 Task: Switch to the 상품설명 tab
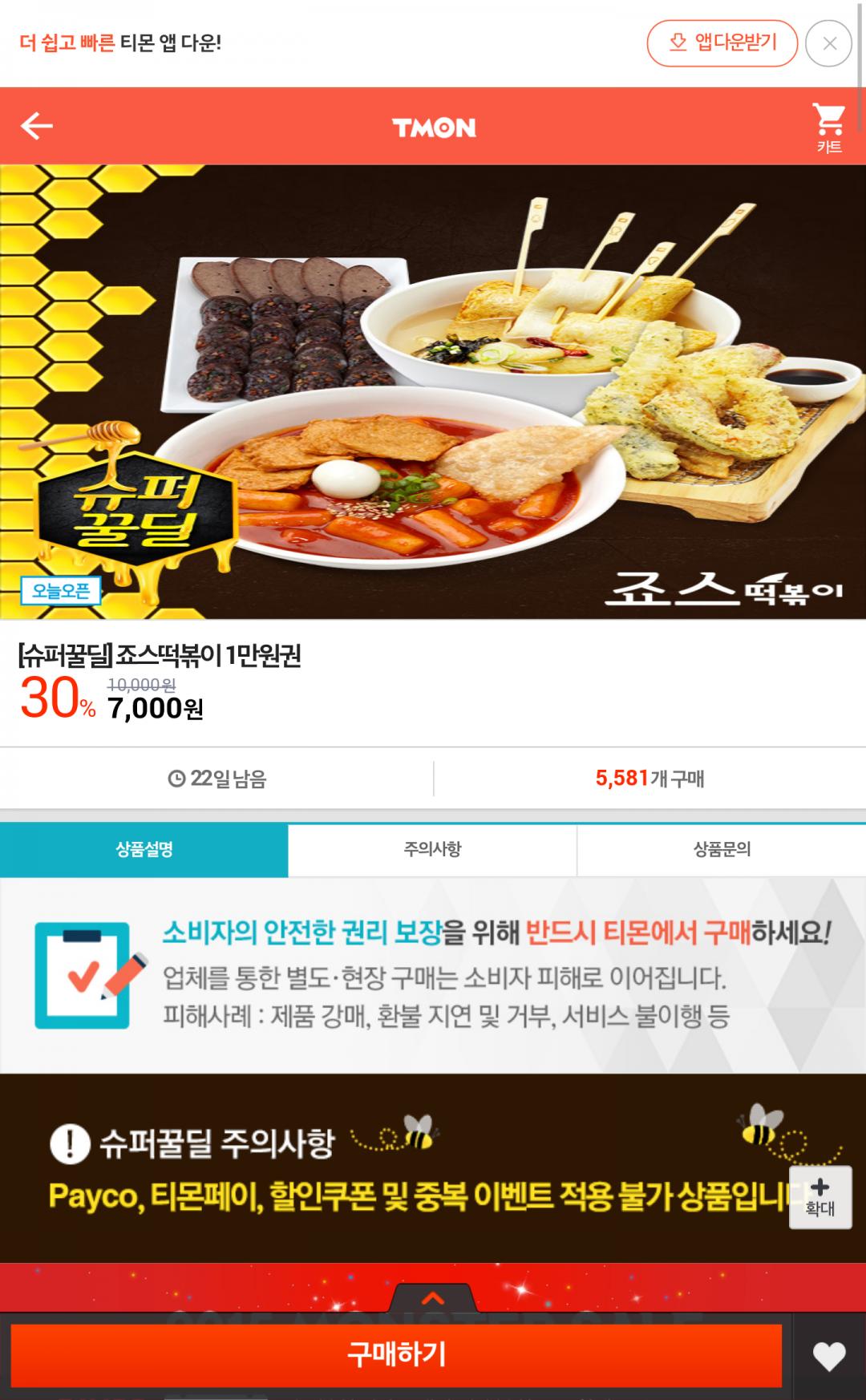coord(144,850)
